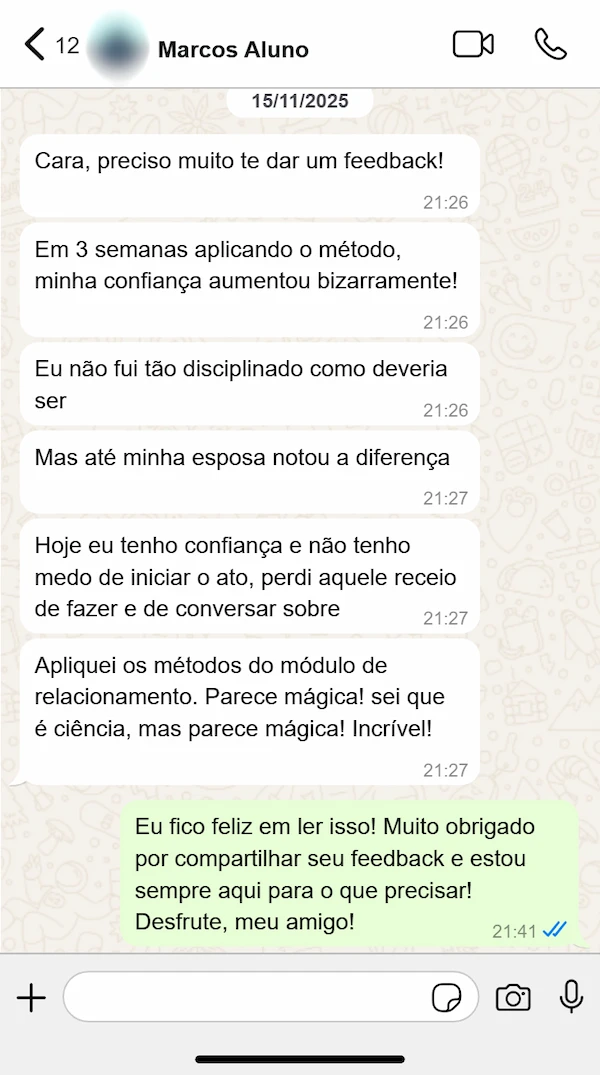Open Marcos Aluno's contact info
This screenshot has height=1075, width=600.
coord(232,49)
